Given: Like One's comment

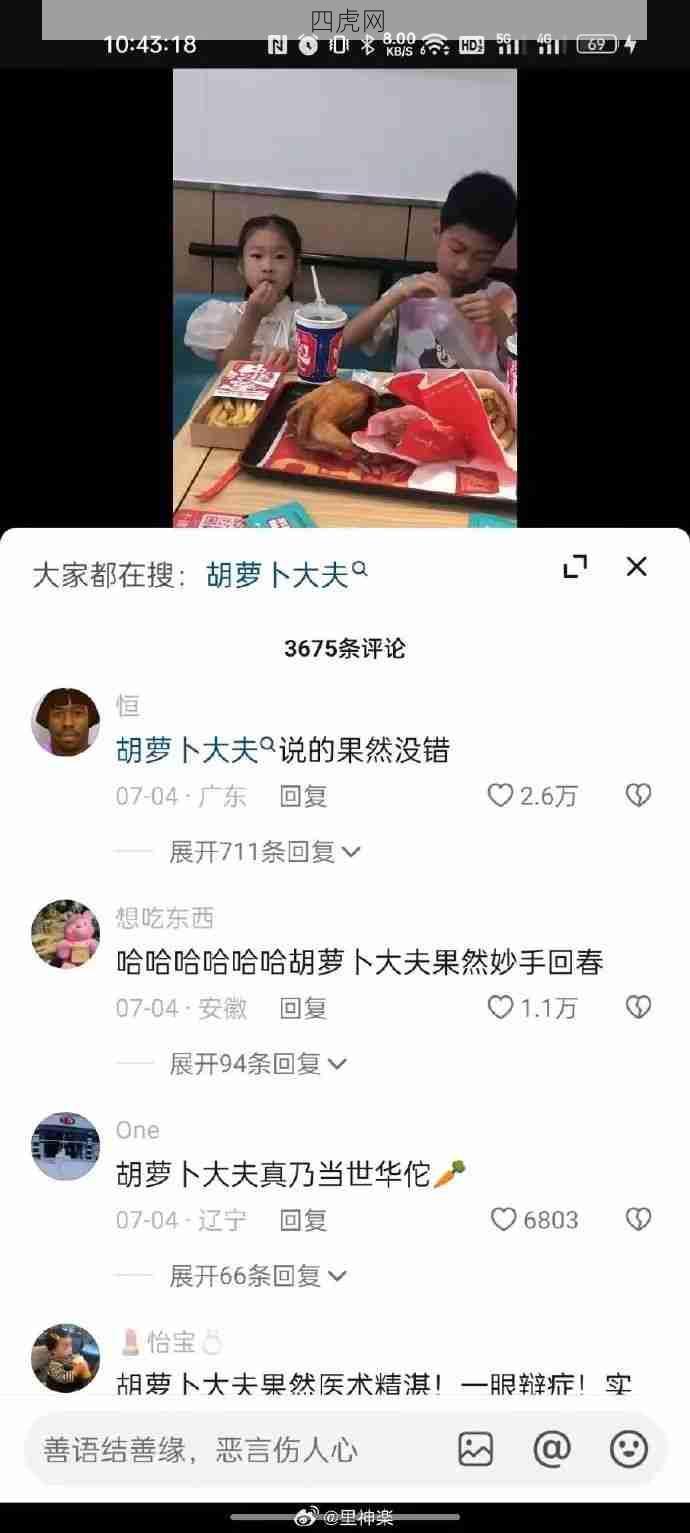Looking at the screenshot, I should (503, 1220).
